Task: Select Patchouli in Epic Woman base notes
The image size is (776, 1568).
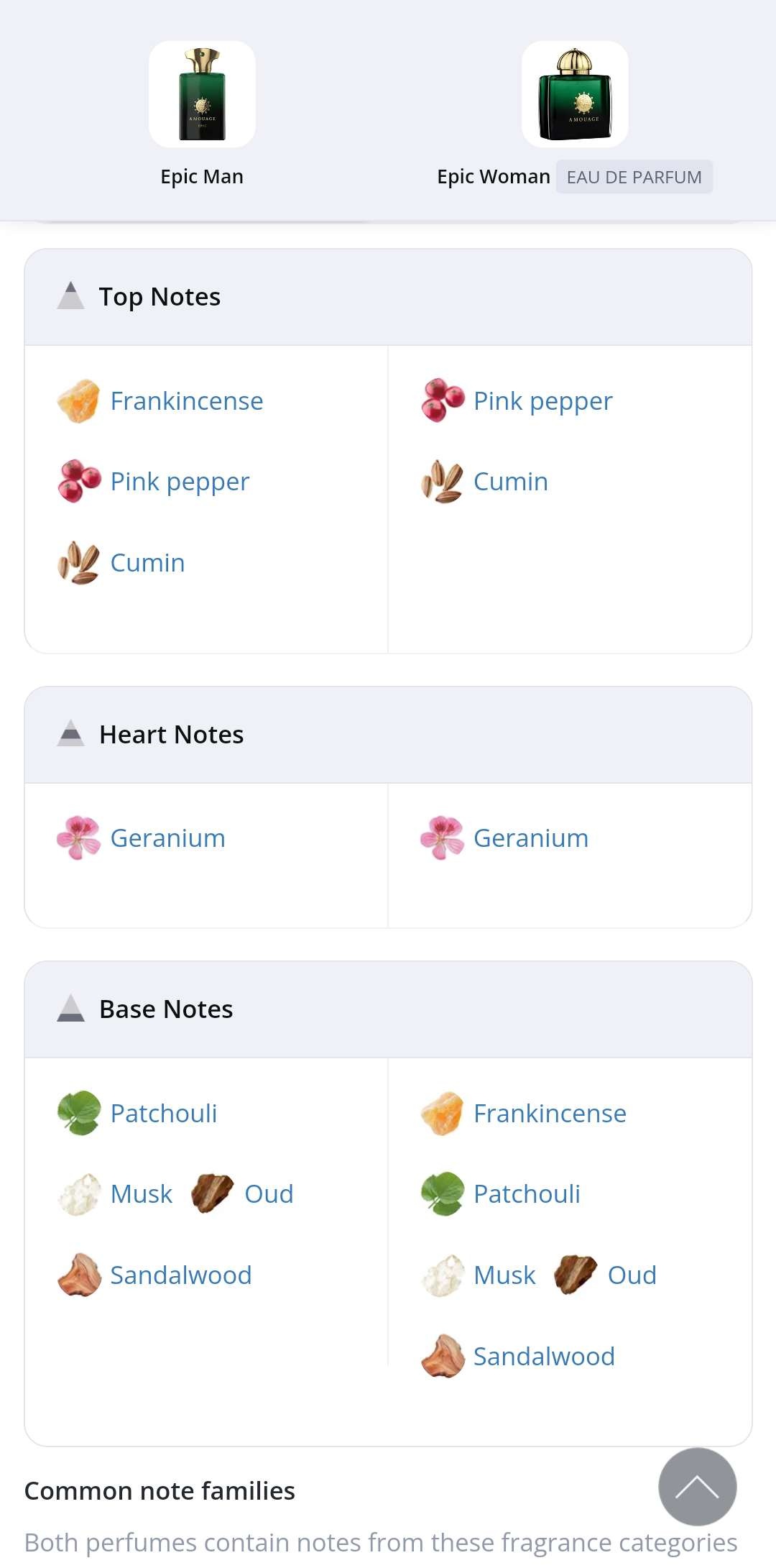Action: point(526,1194)
